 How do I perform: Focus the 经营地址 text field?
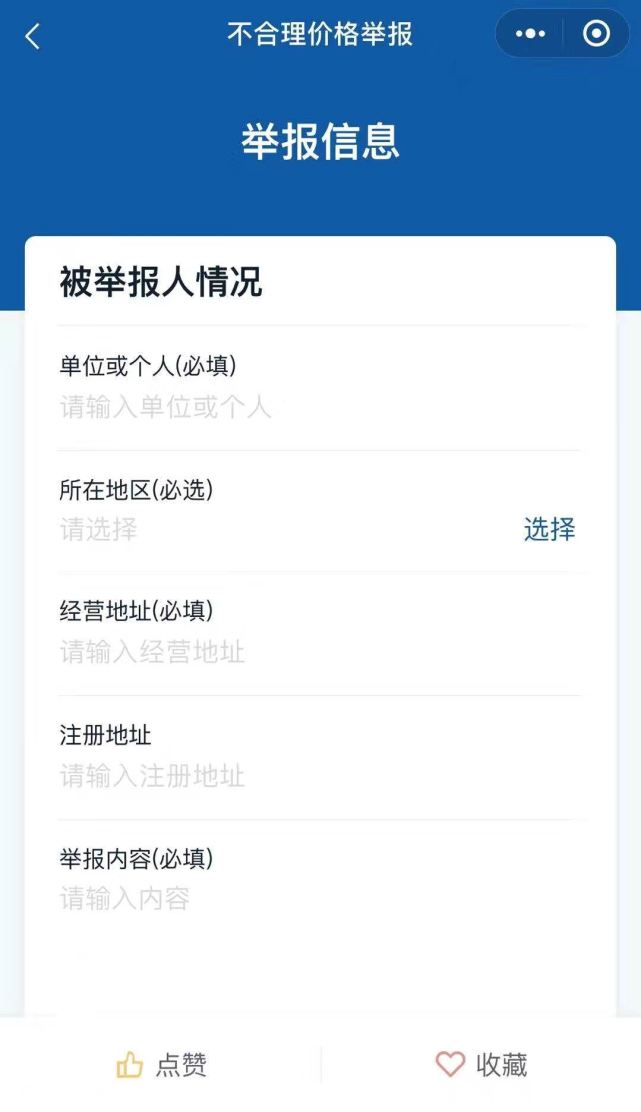[x=319, y=652]
